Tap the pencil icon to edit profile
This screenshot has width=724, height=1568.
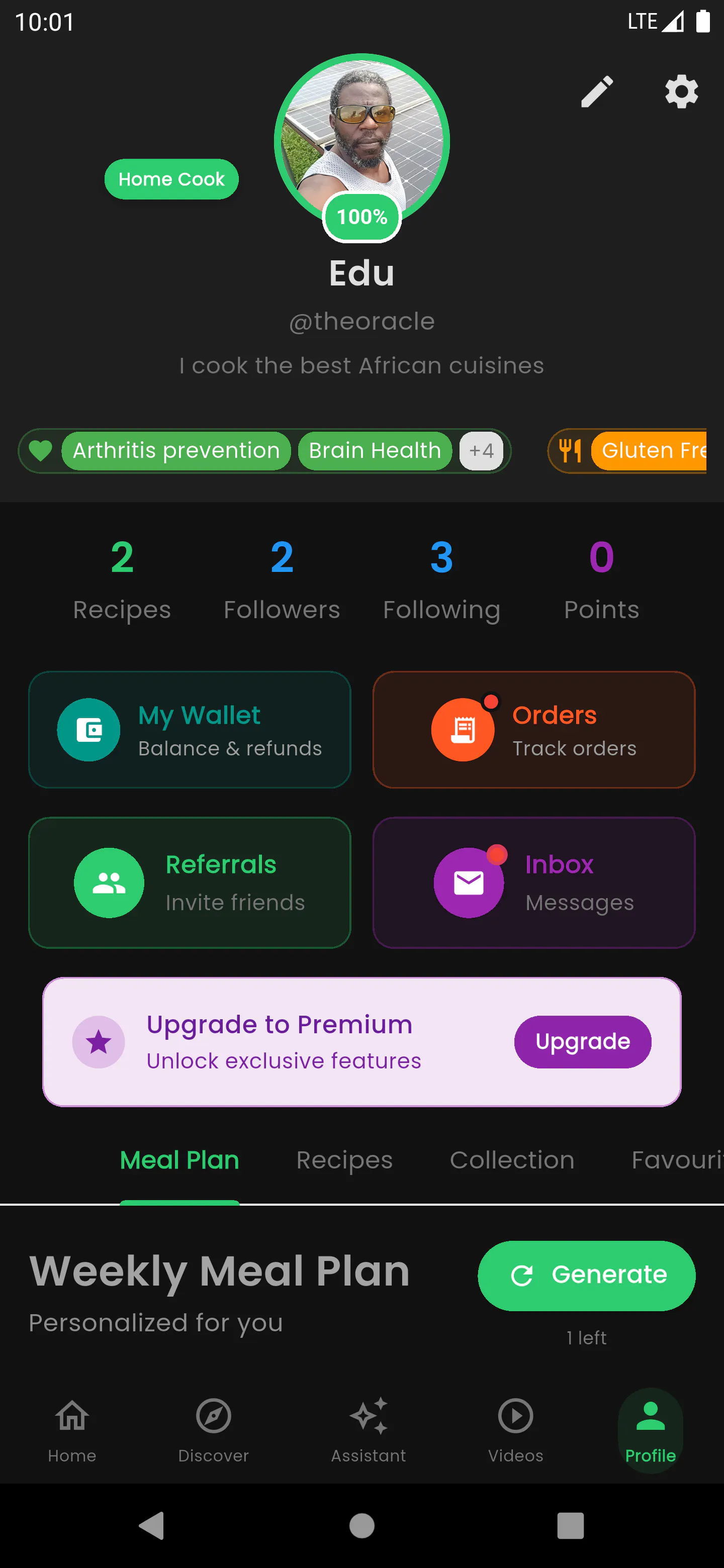[597, 92]
